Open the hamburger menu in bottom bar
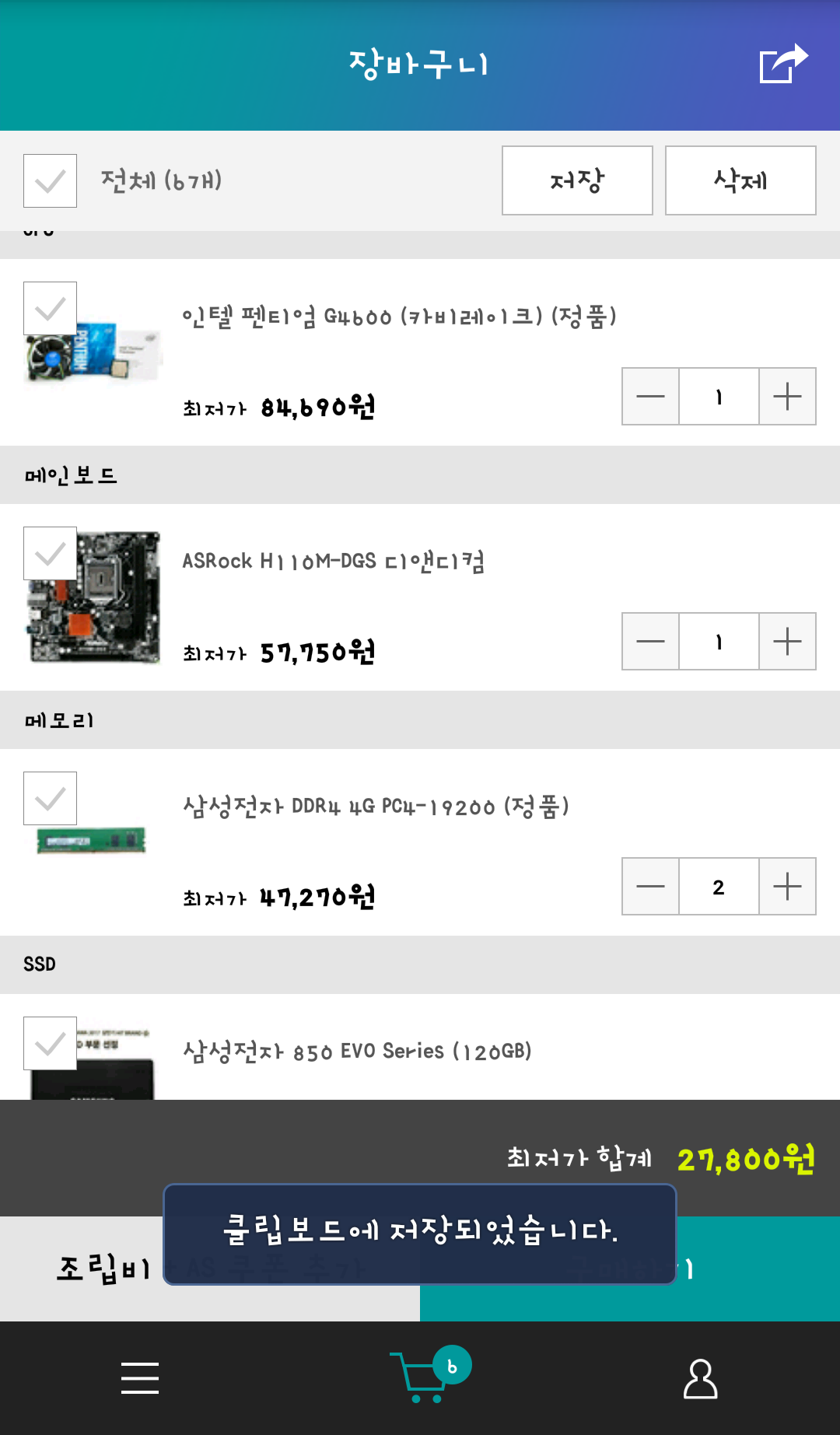840x1435 pixels. [140, 1378]
